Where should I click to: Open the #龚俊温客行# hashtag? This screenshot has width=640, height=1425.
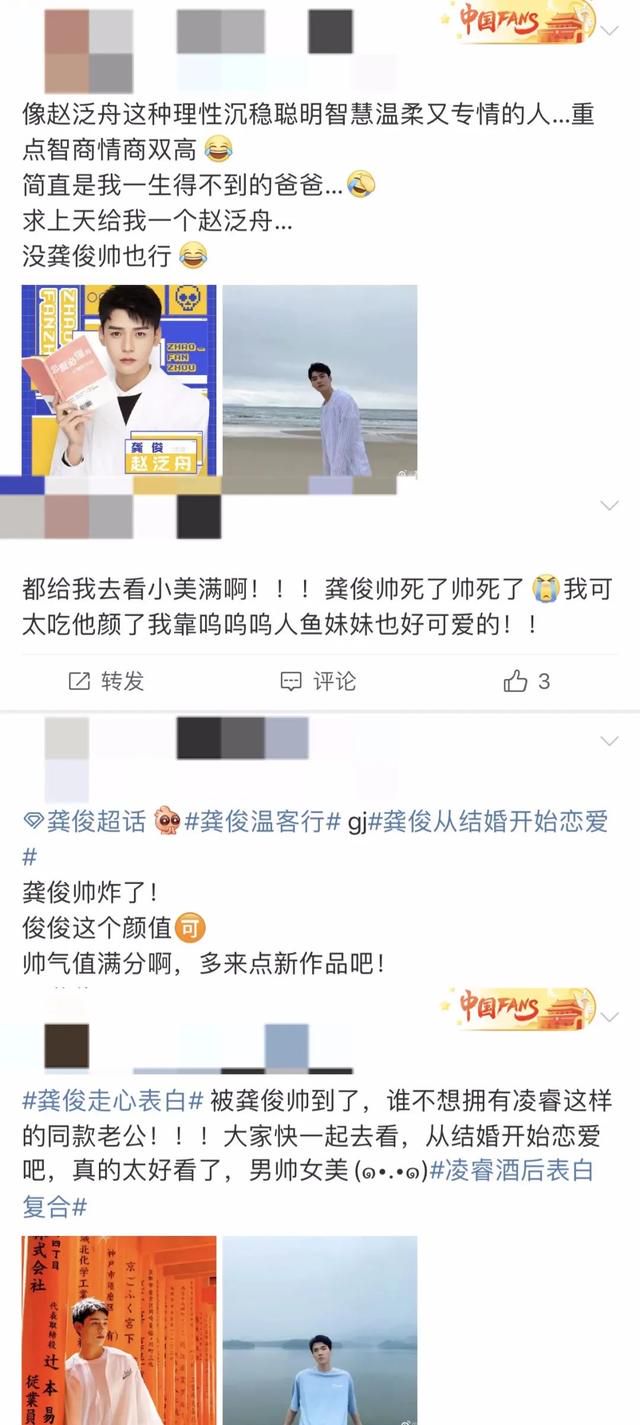(x=262, y=822)
